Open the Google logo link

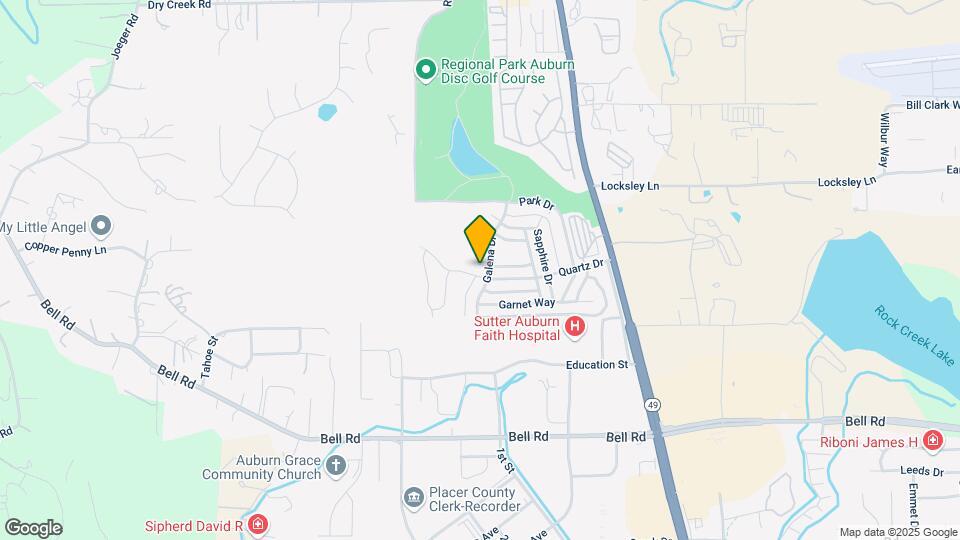(33, 528)
